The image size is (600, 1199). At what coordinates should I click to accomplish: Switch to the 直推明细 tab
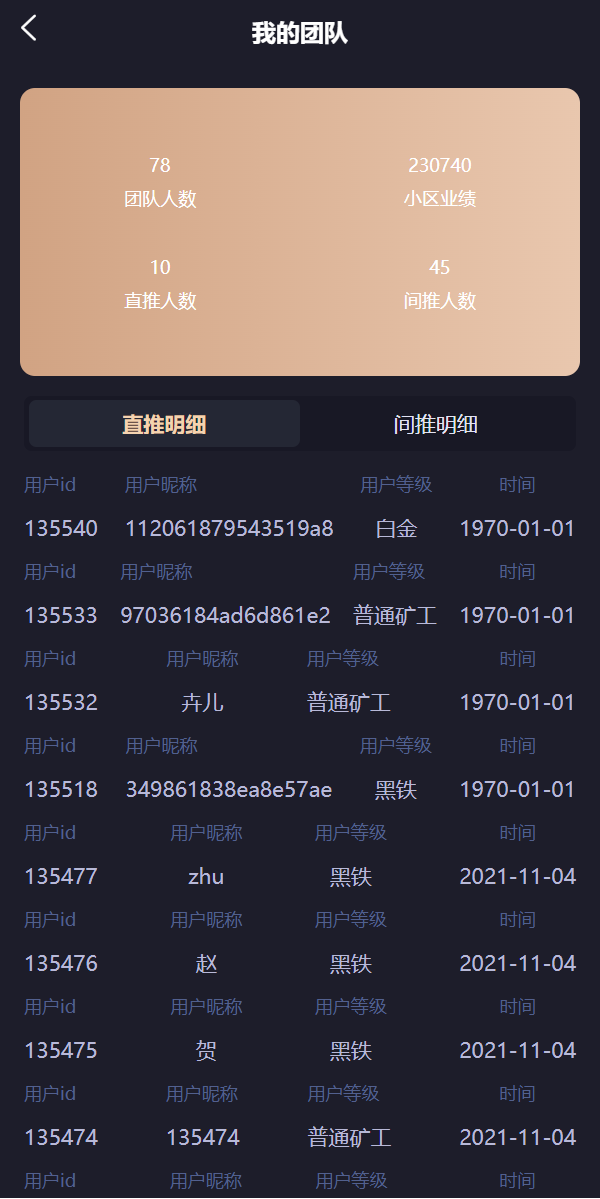164,424
